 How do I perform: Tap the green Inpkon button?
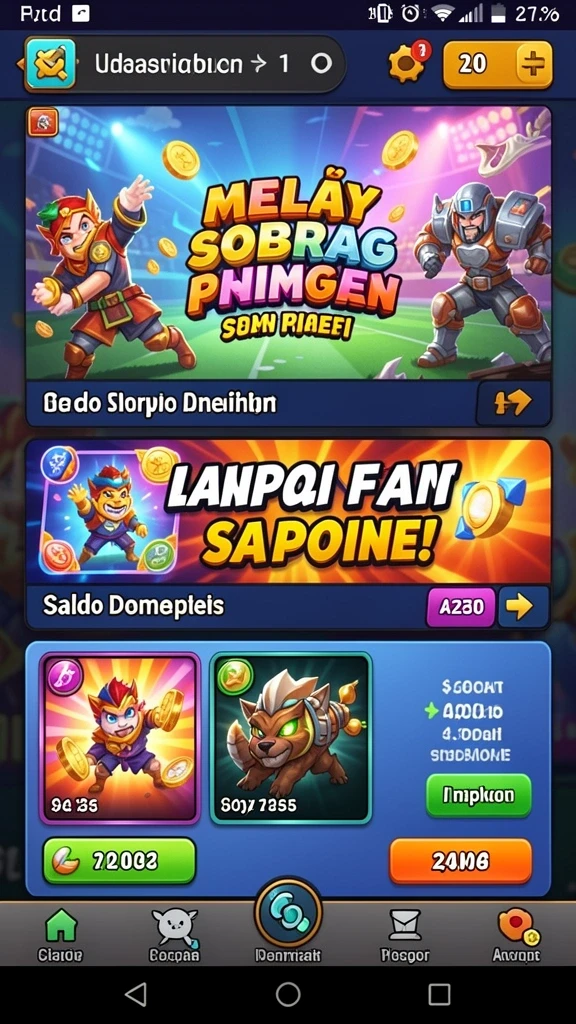479,795
